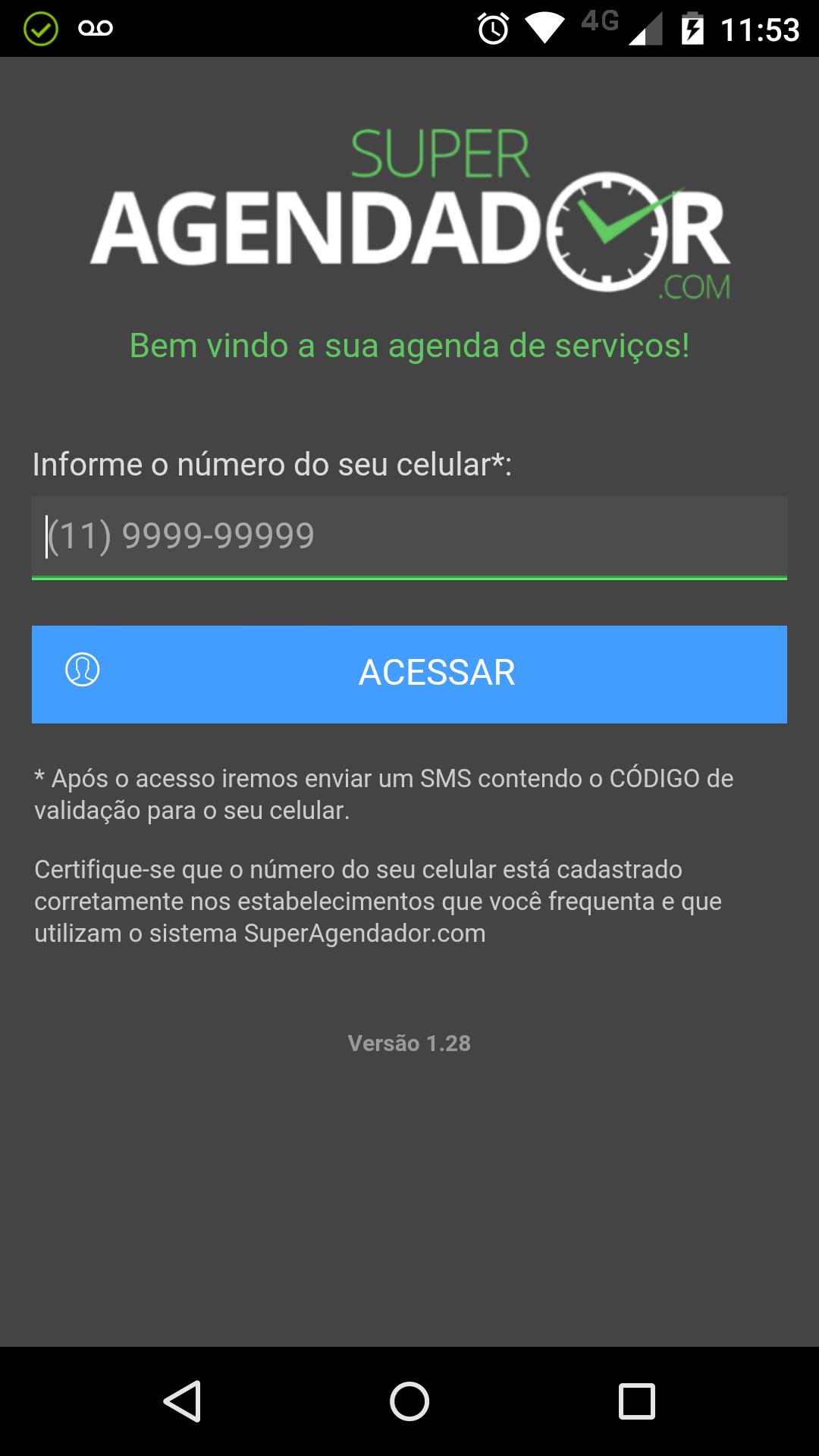Click the alarm clock status icon
The image size is (819, 1456).
[493, 29]
